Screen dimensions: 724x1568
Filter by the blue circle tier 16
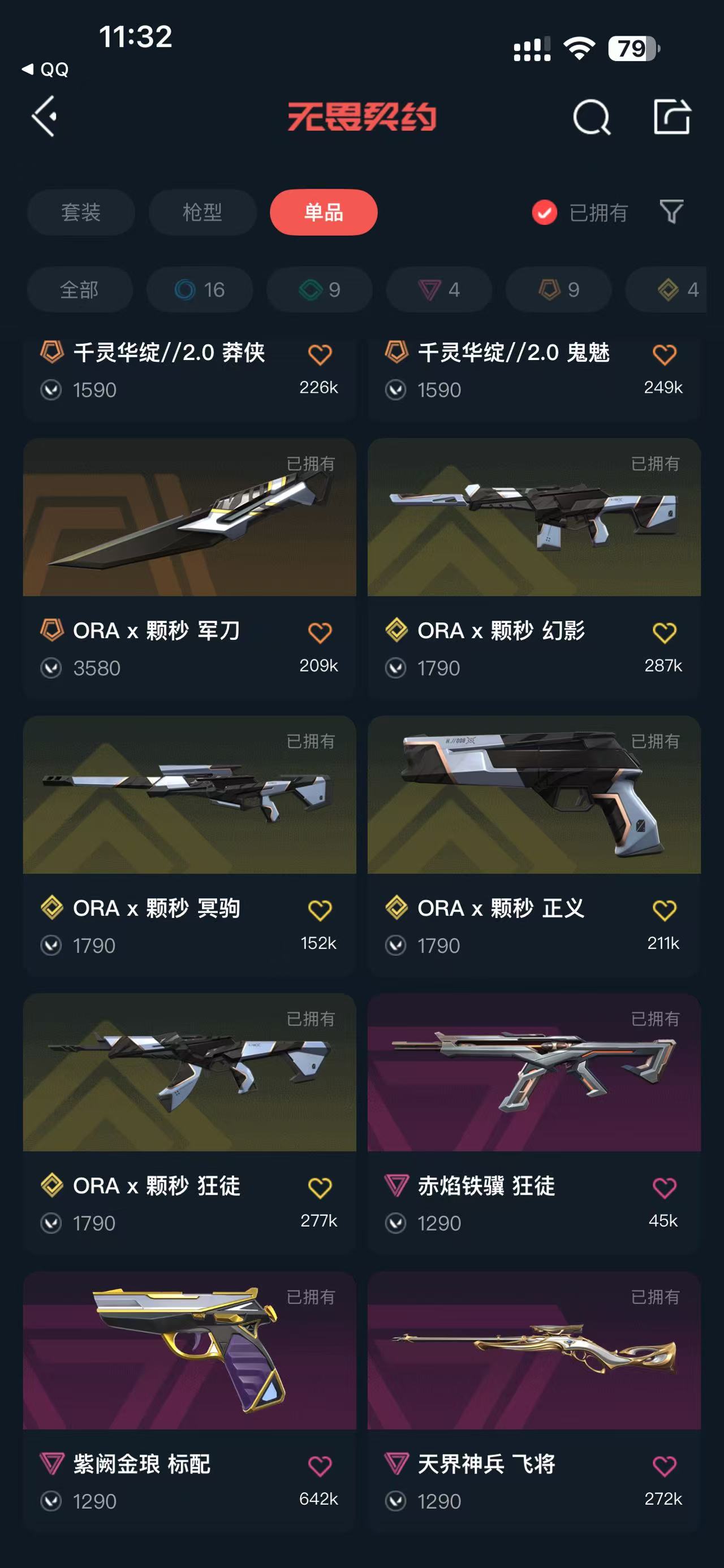[199, 290]
